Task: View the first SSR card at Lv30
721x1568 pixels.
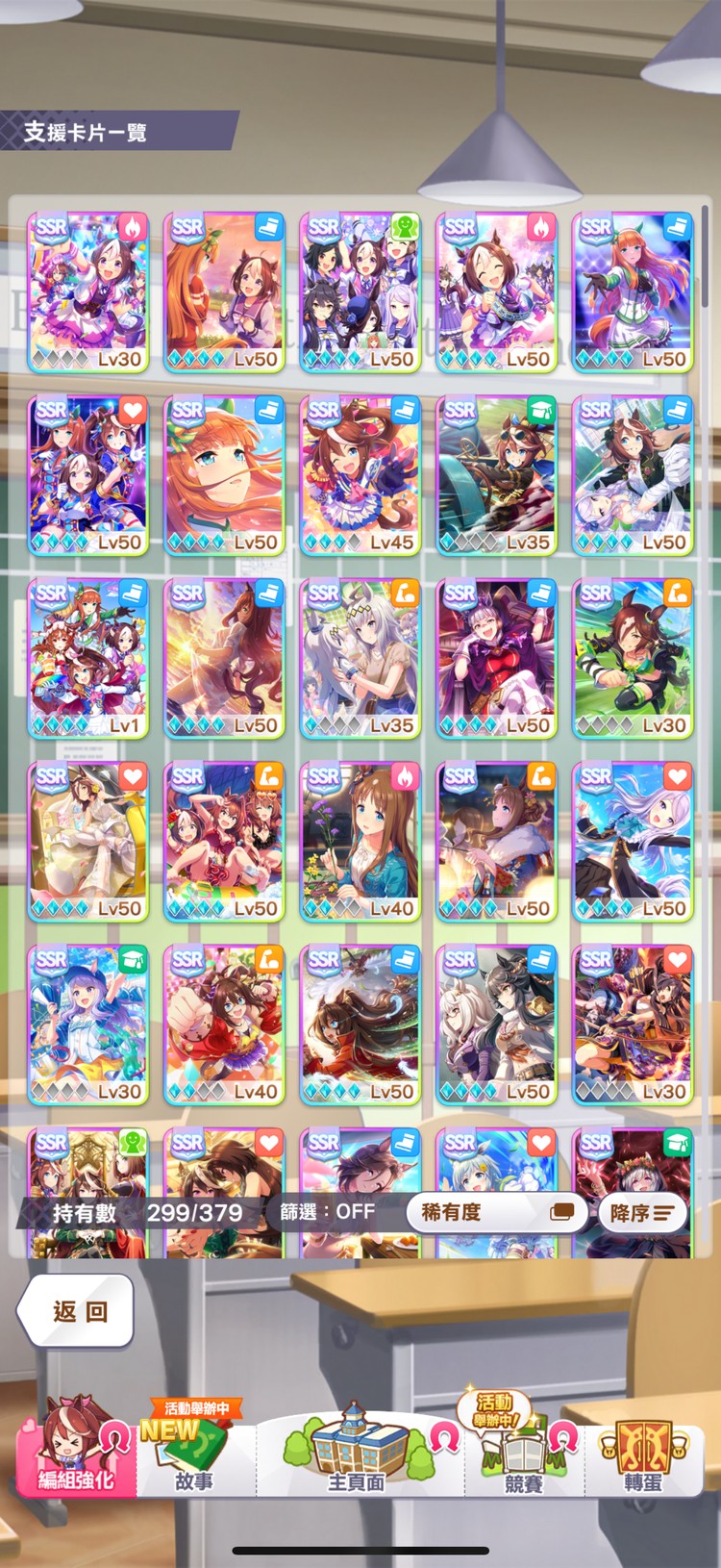Action: tap(88, 292)
